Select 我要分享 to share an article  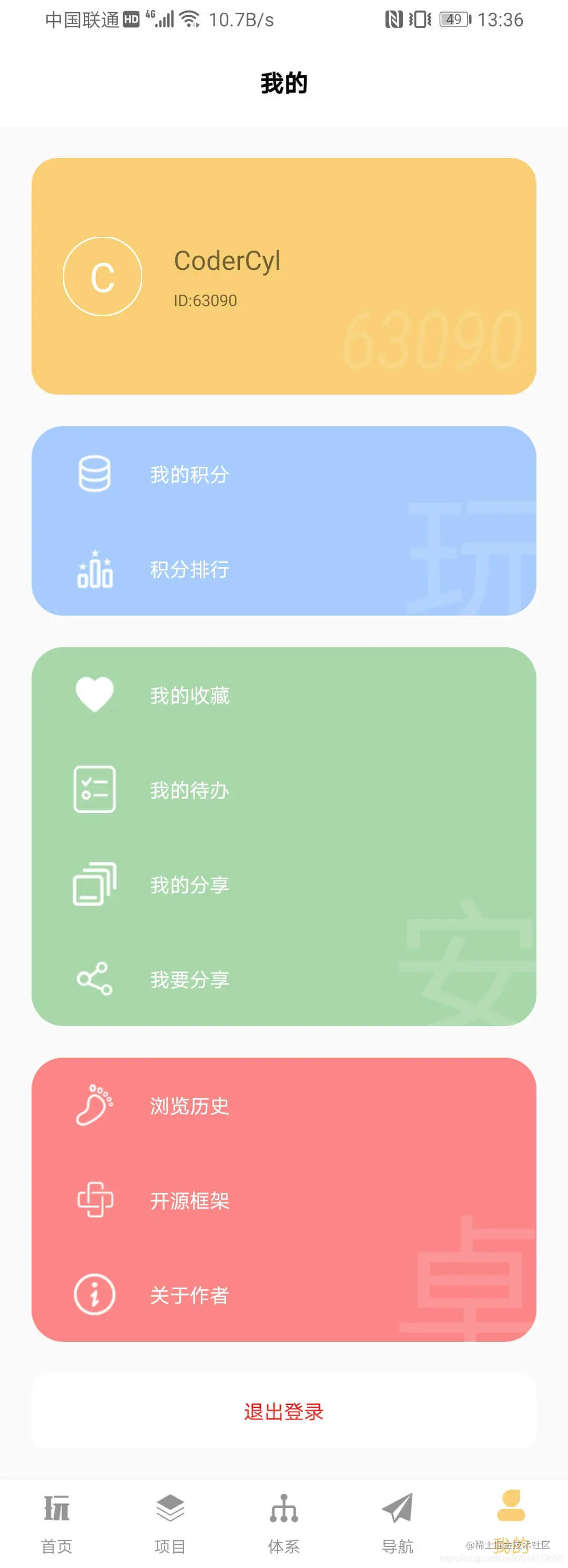[x=189, y=979]
